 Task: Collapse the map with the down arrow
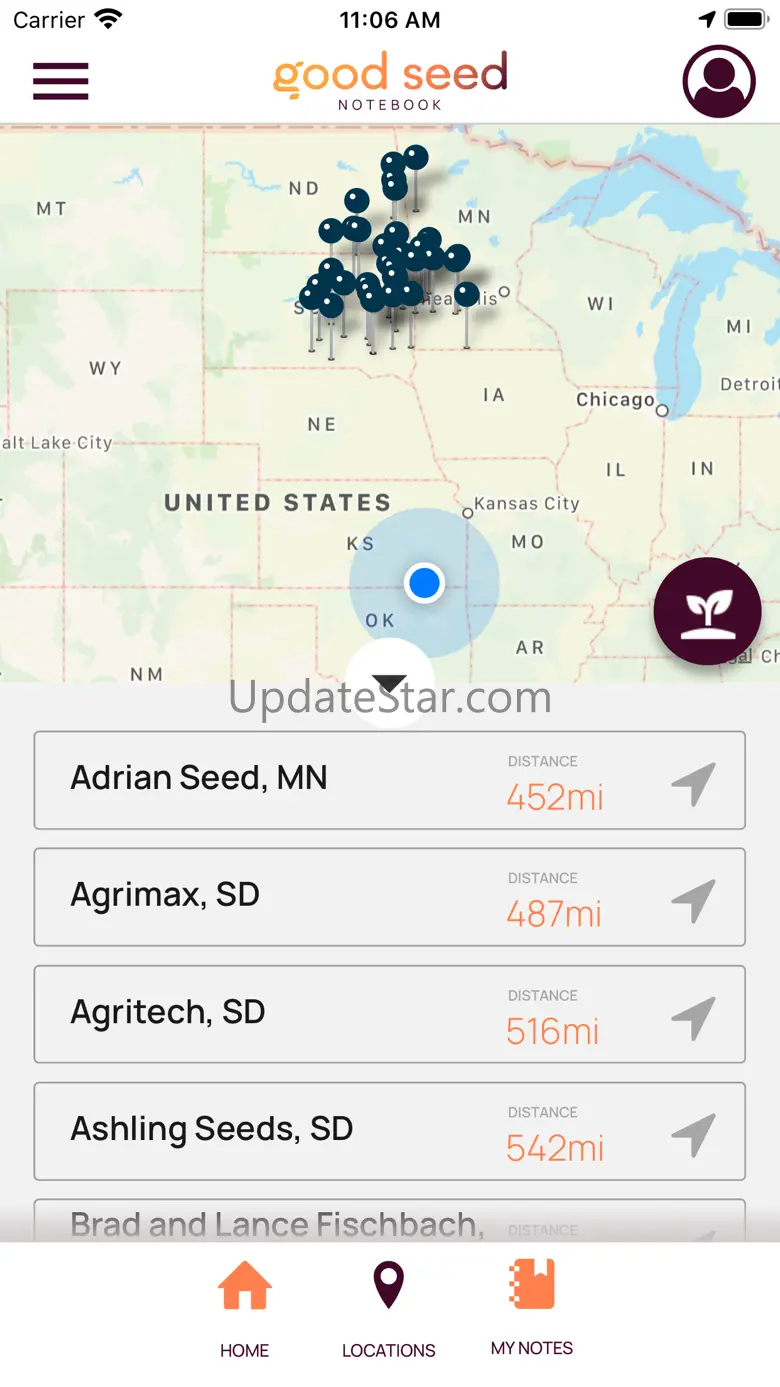[389, 684]
